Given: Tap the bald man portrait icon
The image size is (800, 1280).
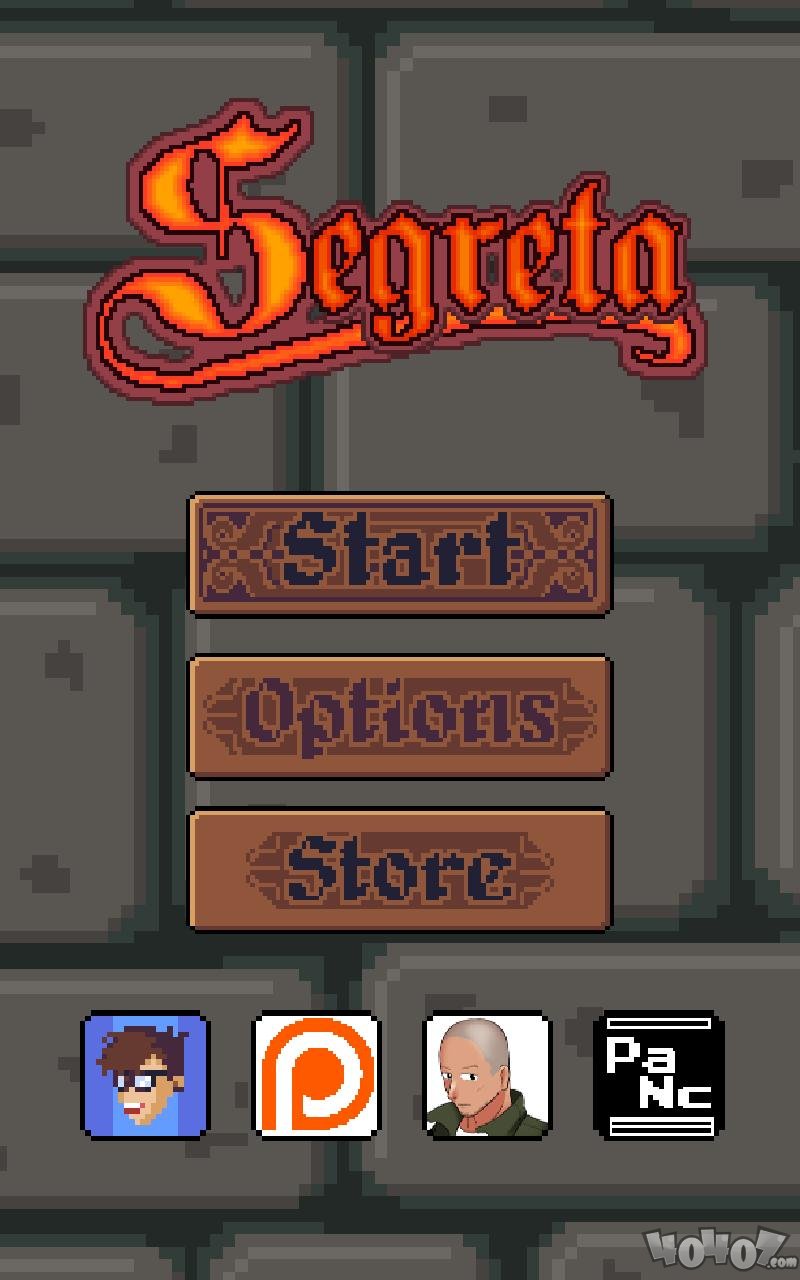Looking at the screenshot, I should [488, 1076].
